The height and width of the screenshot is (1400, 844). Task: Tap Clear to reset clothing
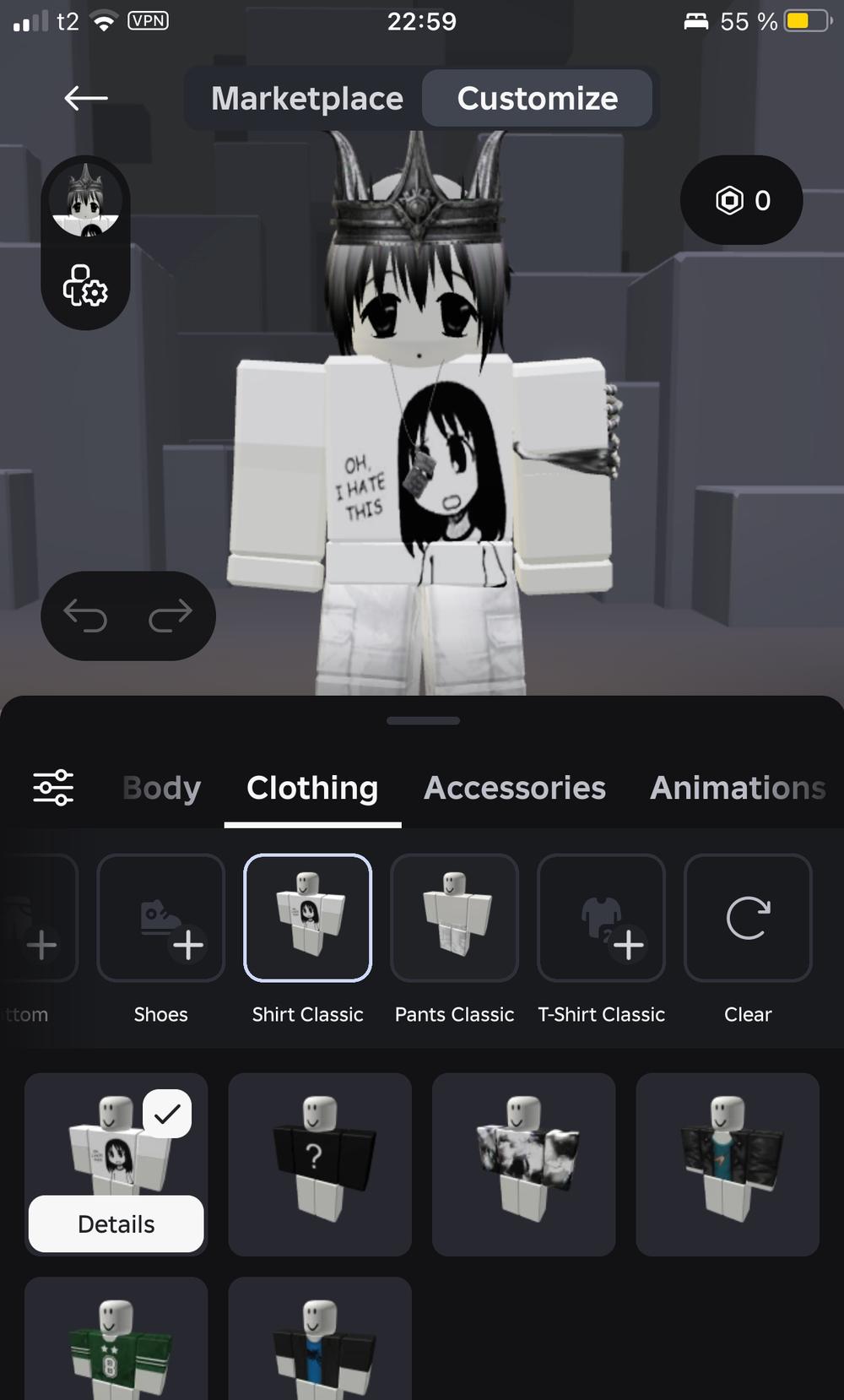point(748,918)
